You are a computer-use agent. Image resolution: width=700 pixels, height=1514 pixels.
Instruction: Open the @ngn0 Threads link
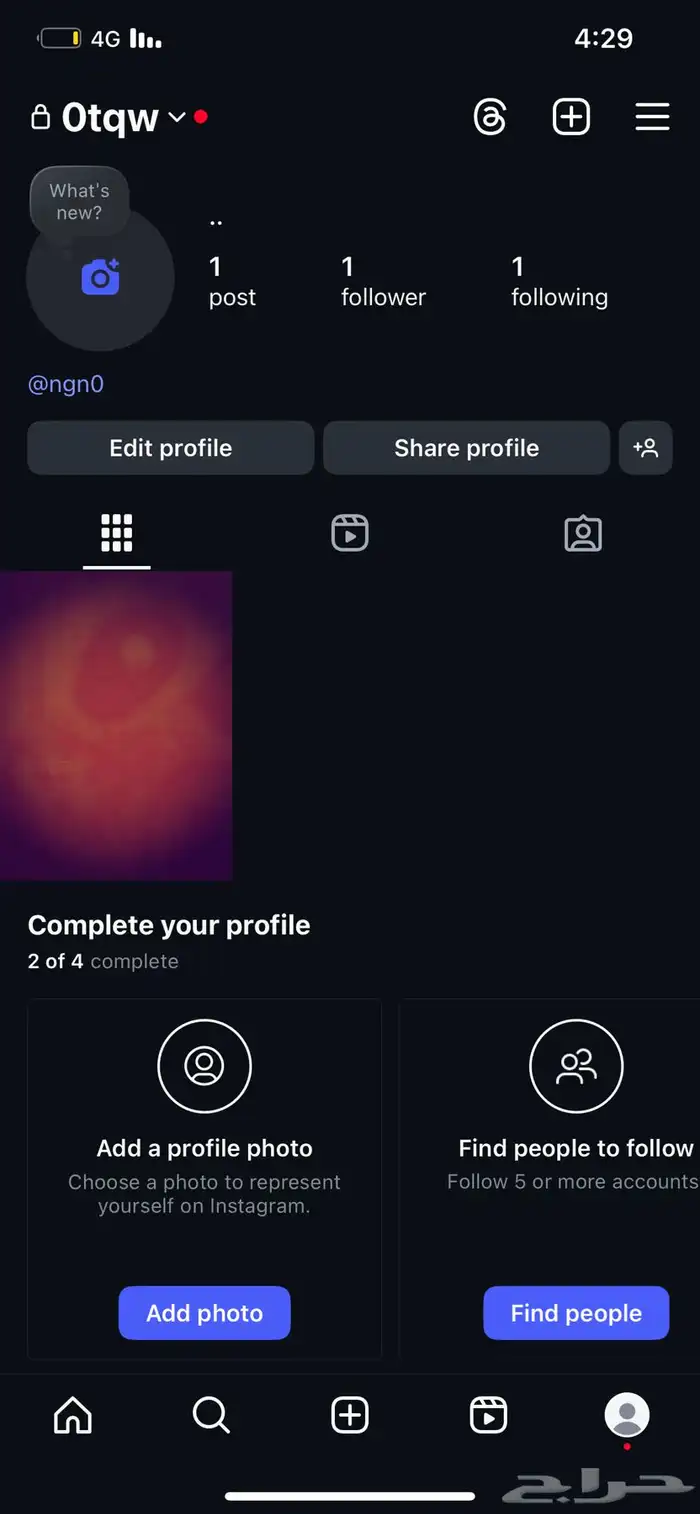66,384
